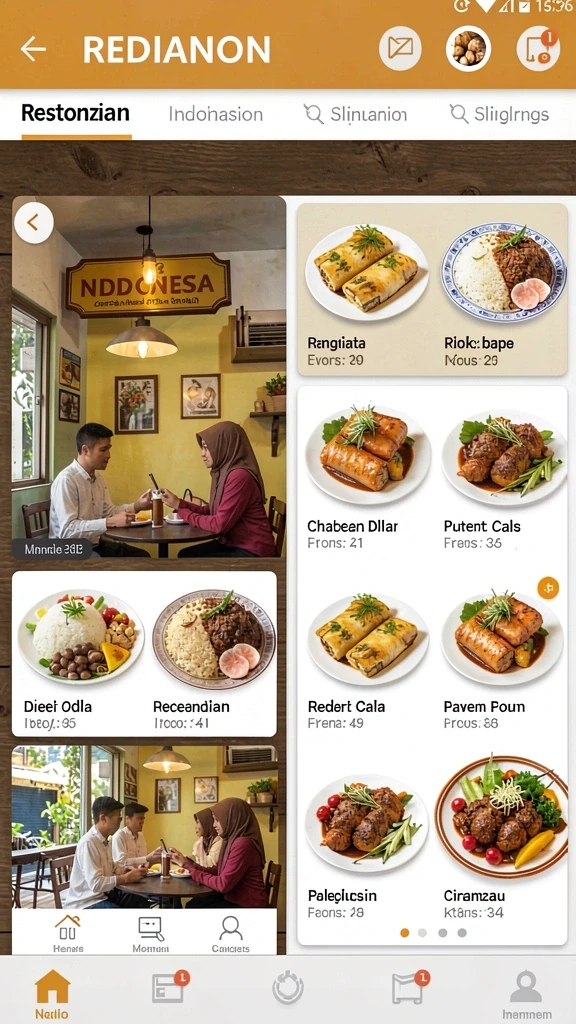Open the Pavem Poun dish
This screenshot has width=576, height=1024.
point(502,658)
